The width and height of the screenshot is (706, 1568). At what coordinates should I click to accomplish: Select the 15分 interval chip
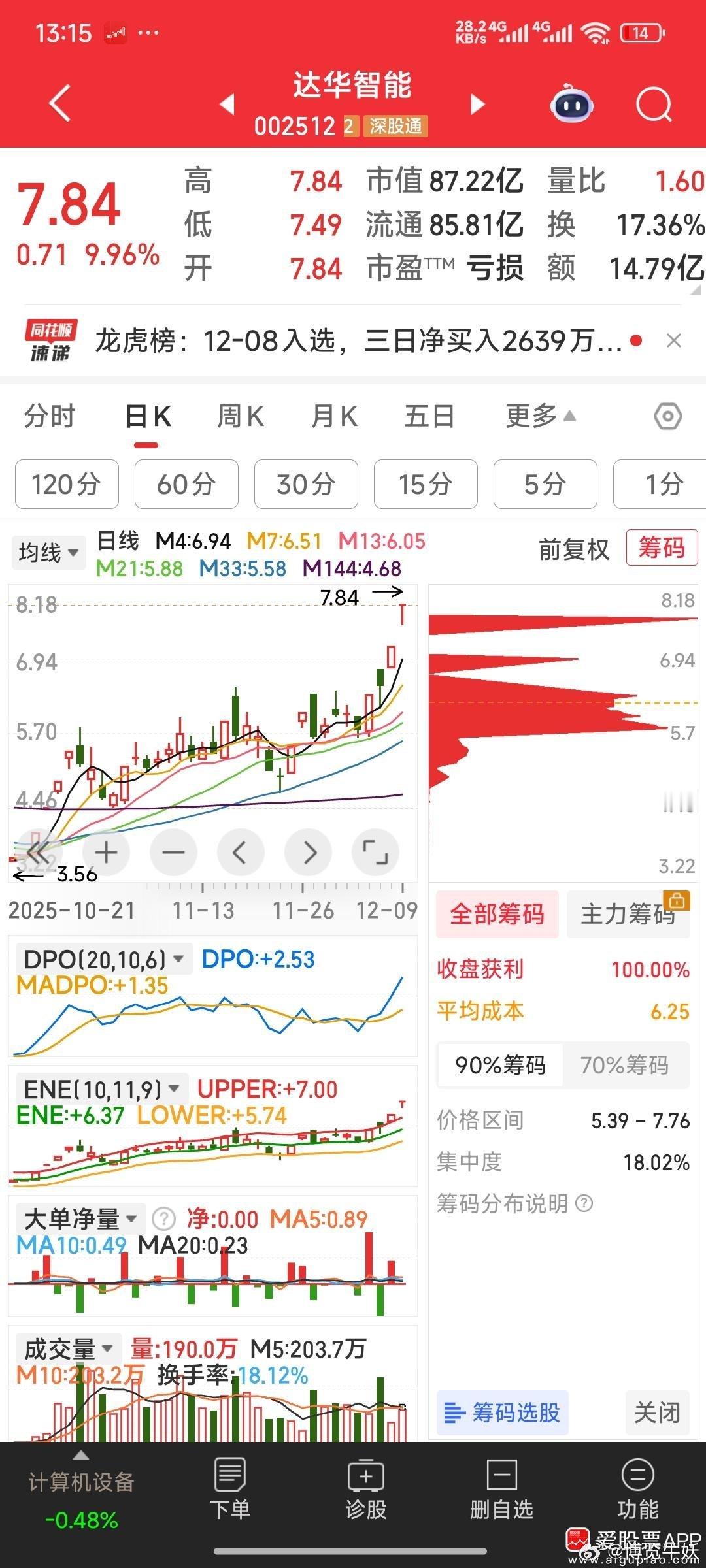click(x=426, y=484)
